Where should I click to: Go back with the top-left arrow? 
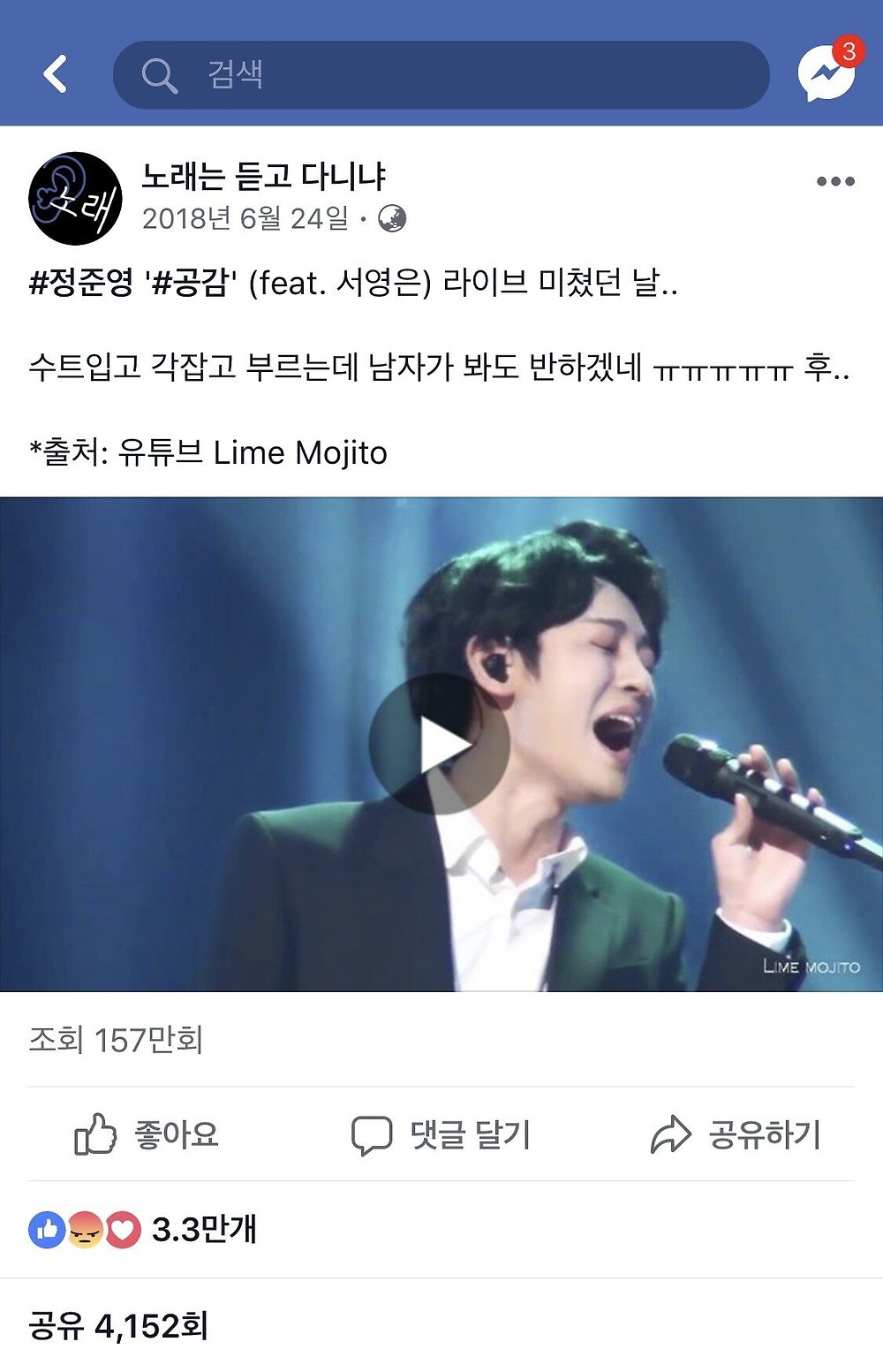pos(55,74)
